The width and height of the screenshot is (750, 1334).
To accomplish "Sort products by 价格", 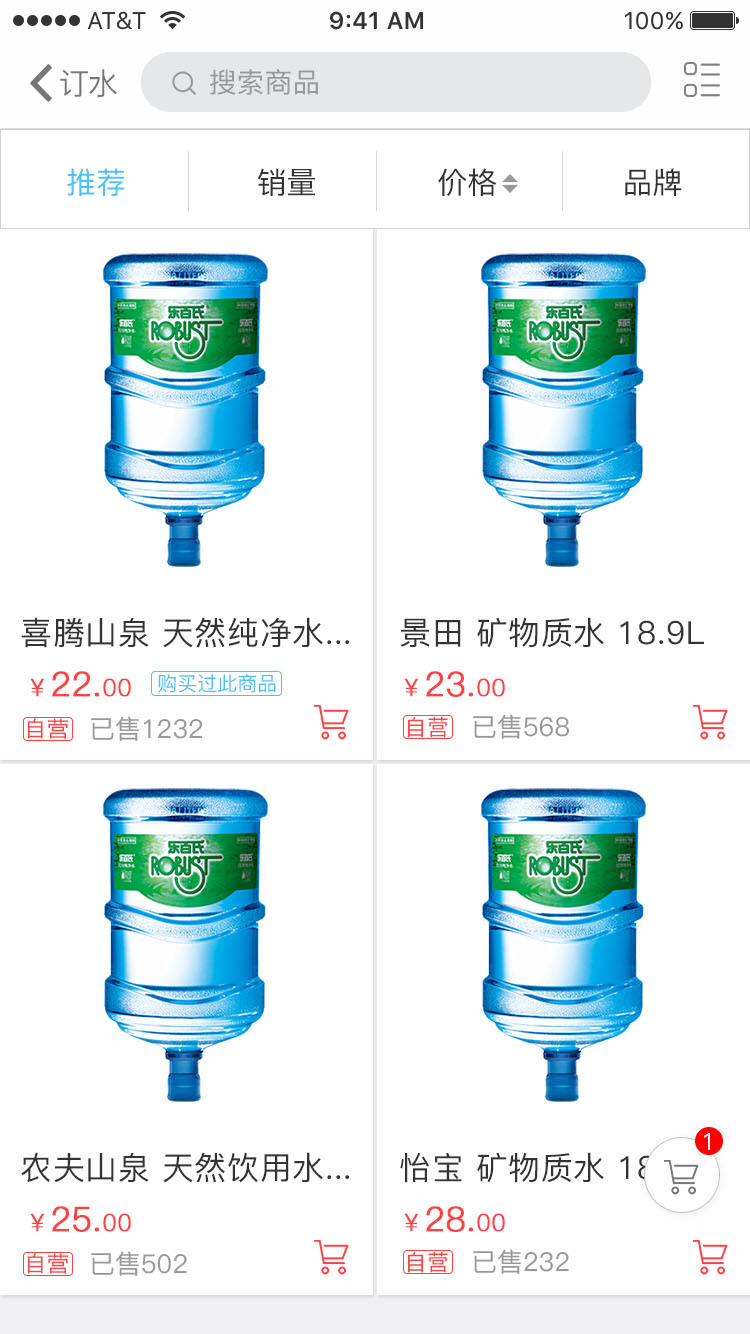I will [x=476, y=182].
